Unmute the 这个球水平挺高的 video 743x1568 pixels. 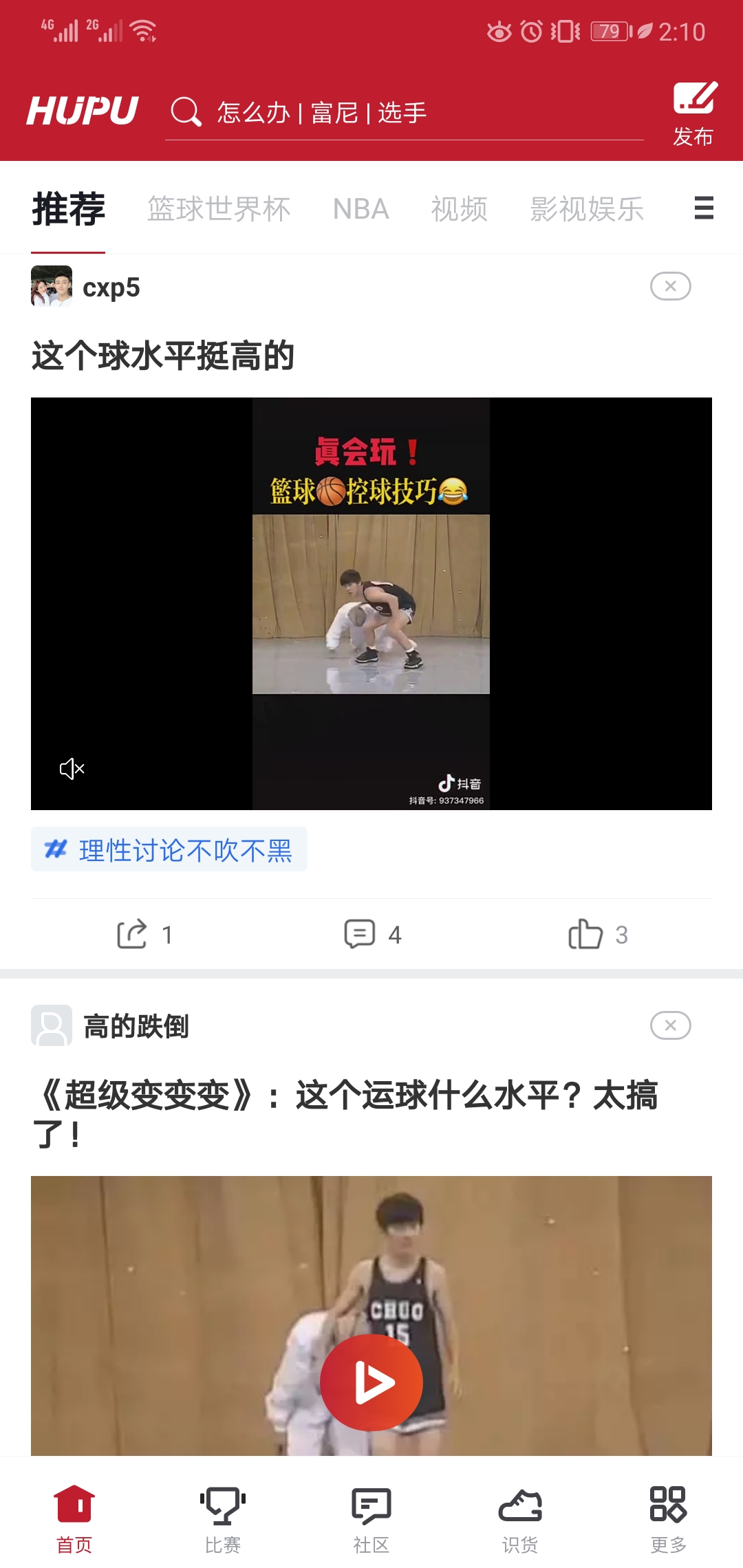pyautogui.click(x=72, y=768)
